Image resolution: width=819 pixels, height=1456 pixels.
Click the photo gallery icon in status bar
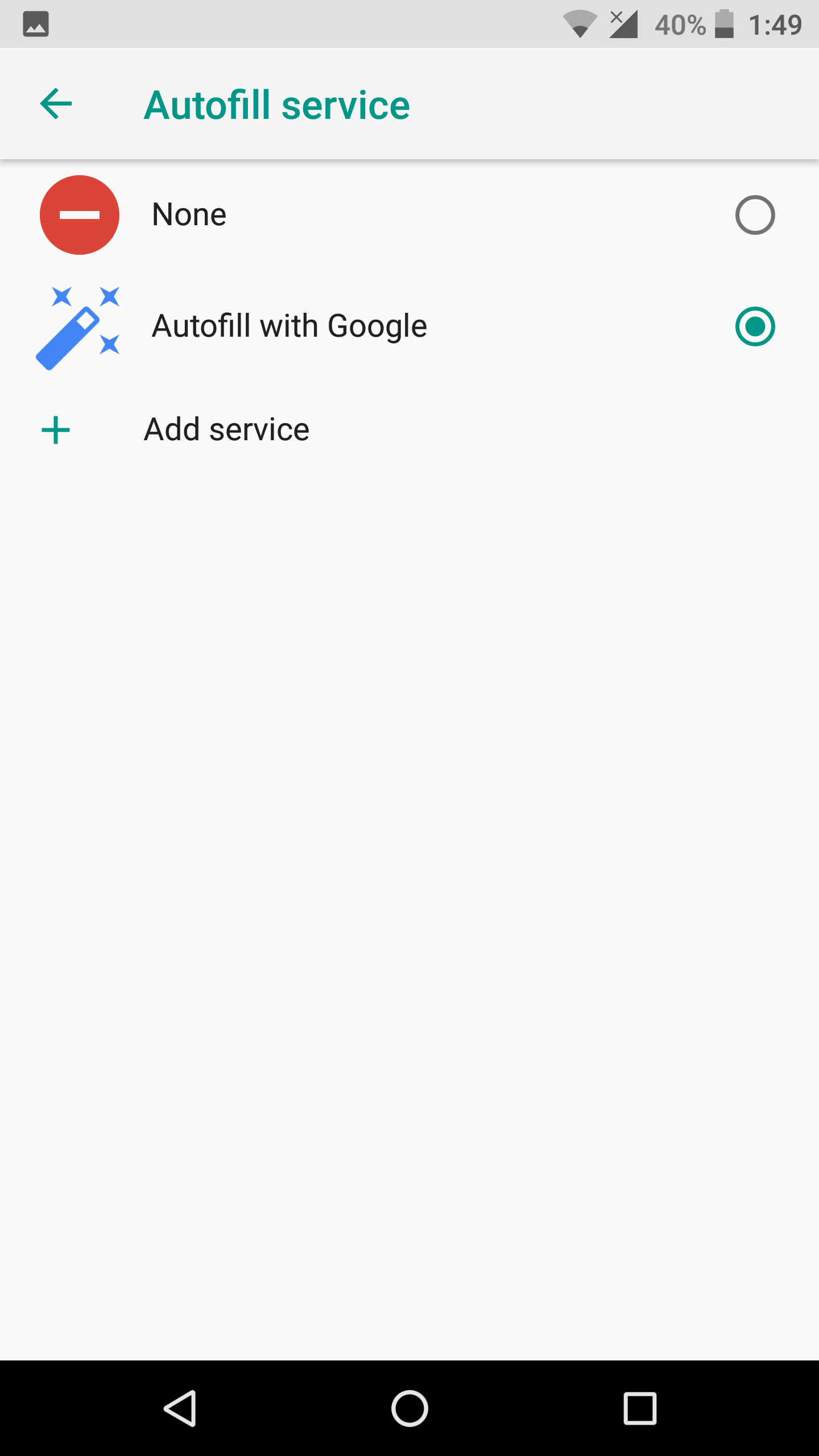click(x=35, y=24)
